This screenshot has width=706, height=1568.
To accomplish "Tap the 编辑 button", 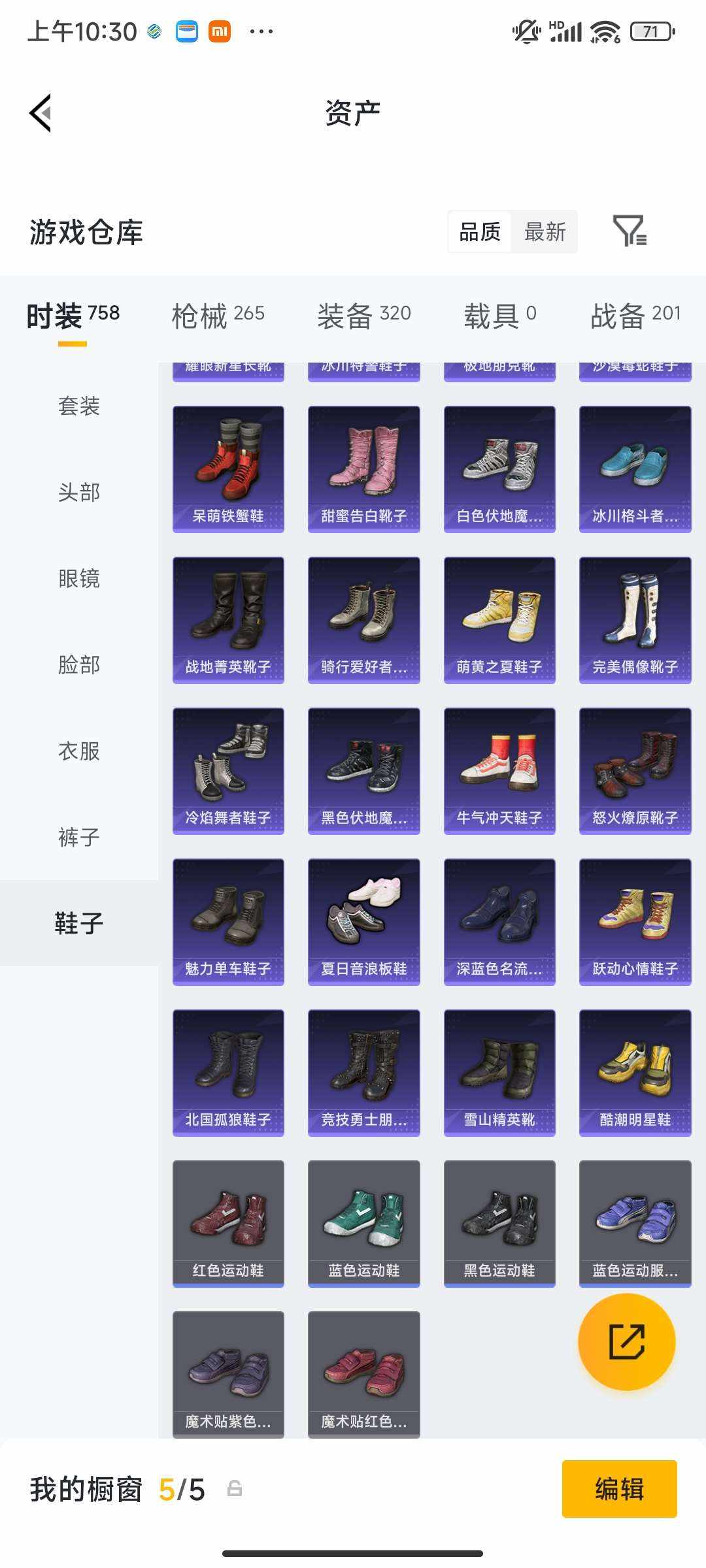I will coord(619,1491).
